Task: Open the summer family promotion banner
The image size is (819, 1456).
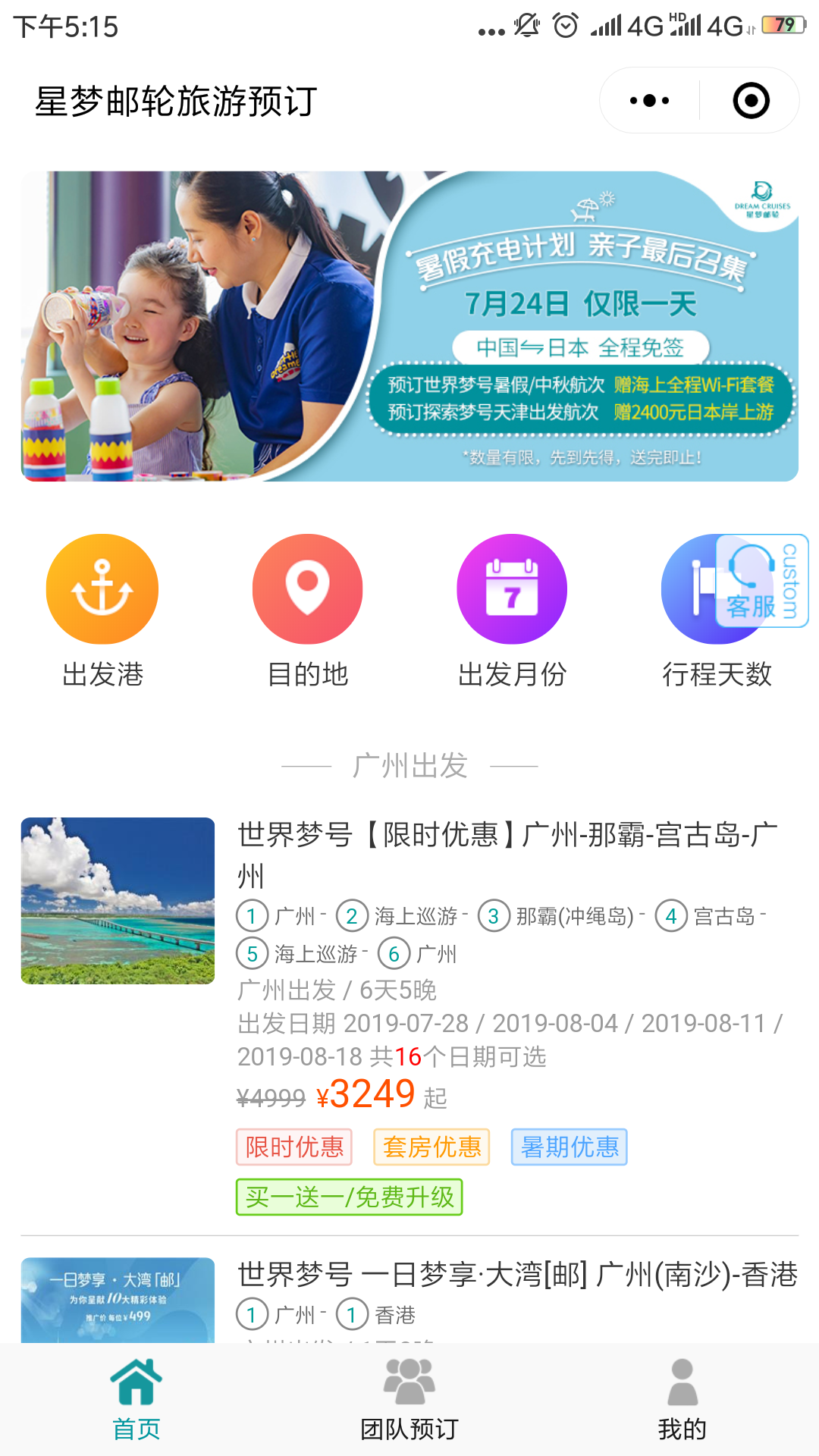Action: pyautogui.click(x=409, y=326)
